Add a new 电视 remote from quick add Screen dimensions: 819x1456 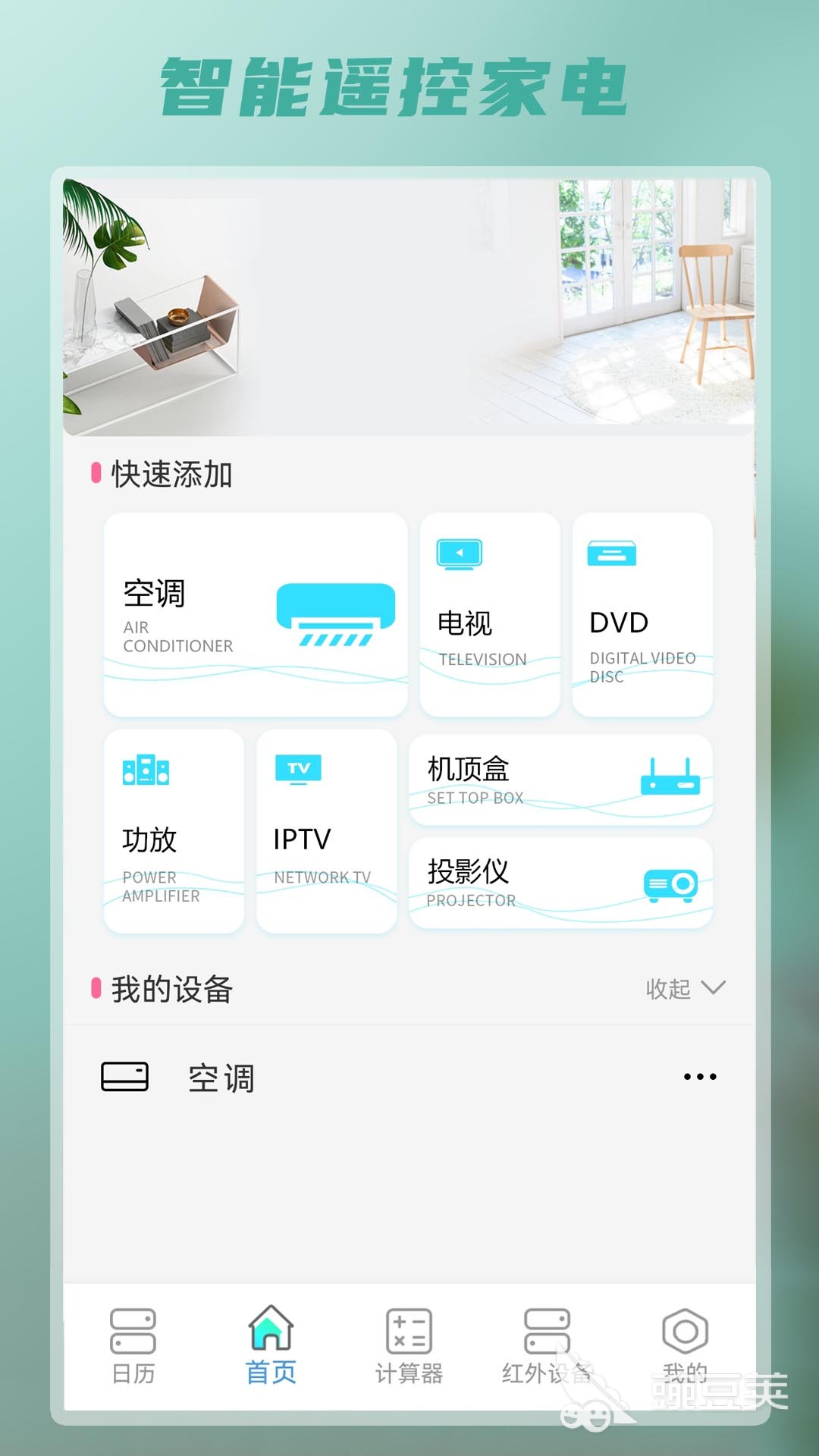tap(490, 613)
